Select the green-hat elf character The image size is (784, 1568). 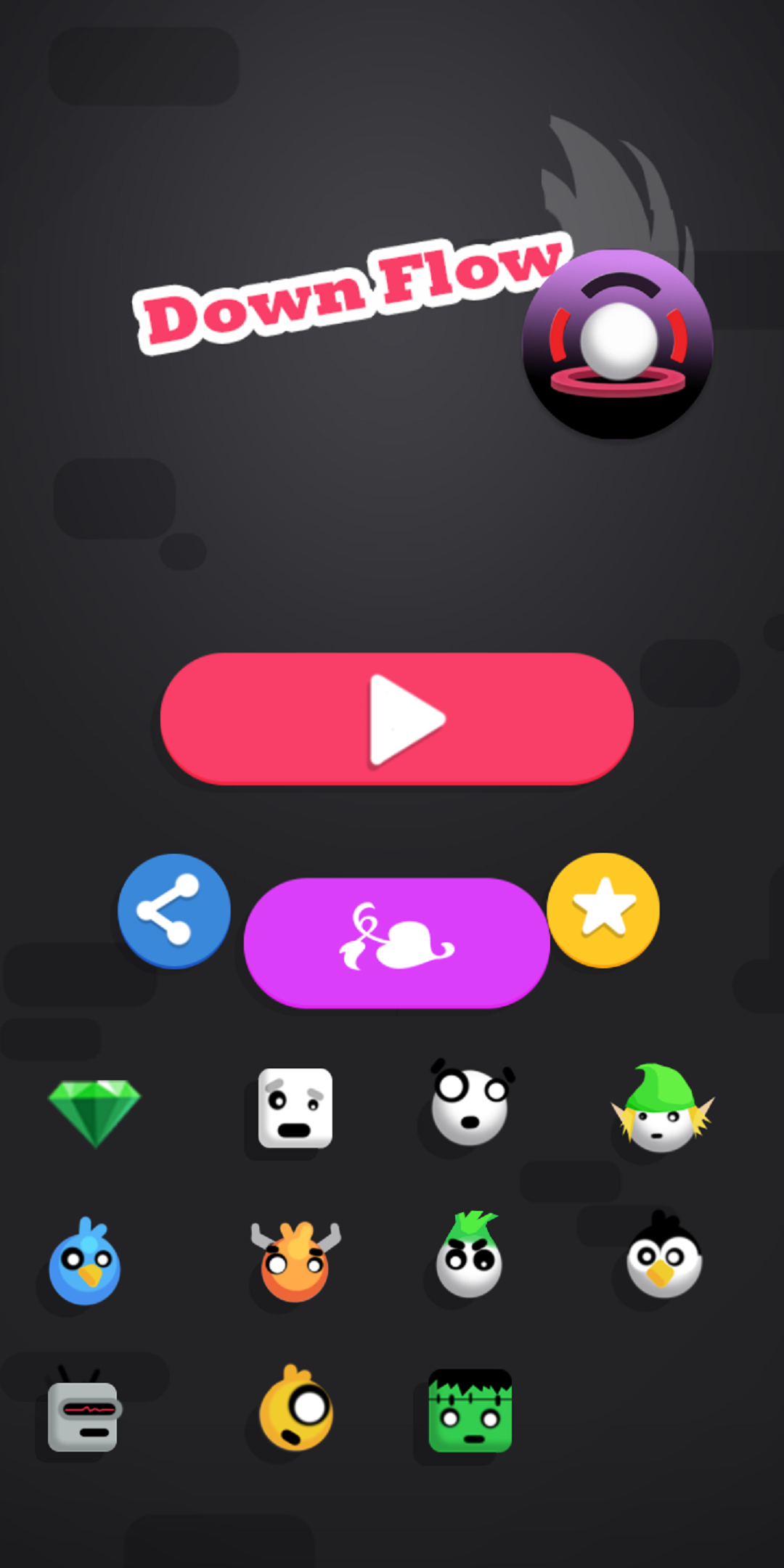point(661,1111)
